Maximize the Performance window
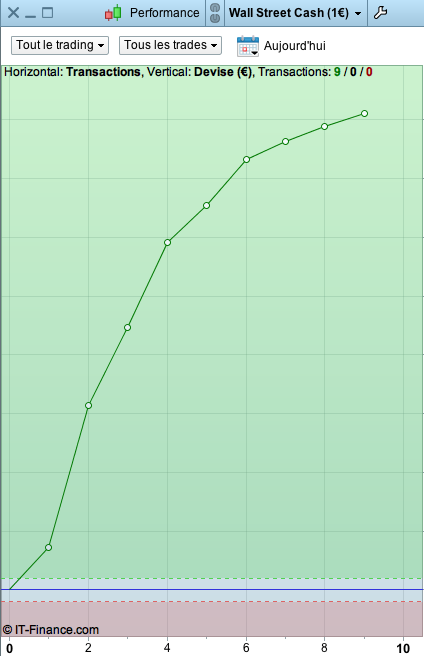Screen dimensions: 424x656 point(47,13)
